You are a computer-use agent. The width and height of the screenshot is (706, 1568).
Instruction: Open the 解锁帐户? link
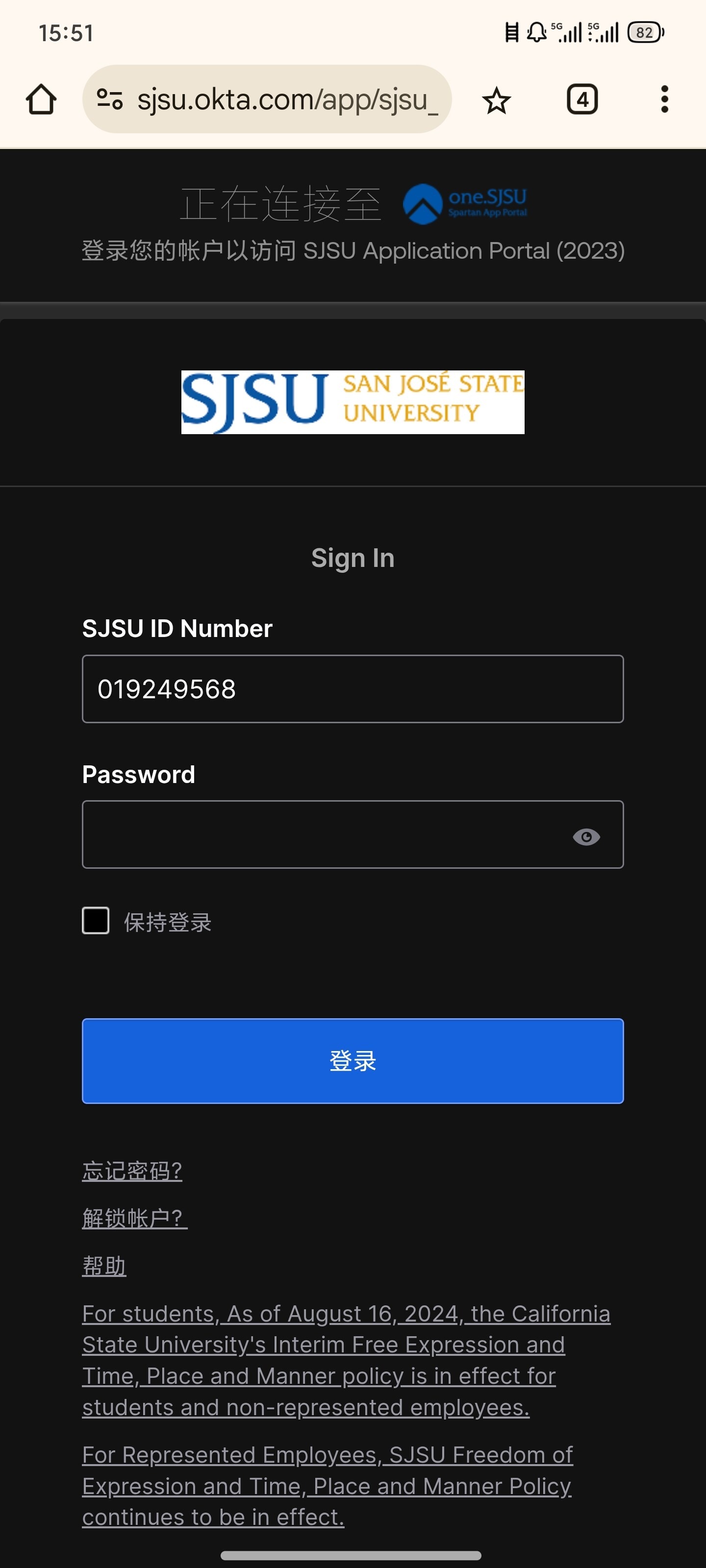[135, 1218]
